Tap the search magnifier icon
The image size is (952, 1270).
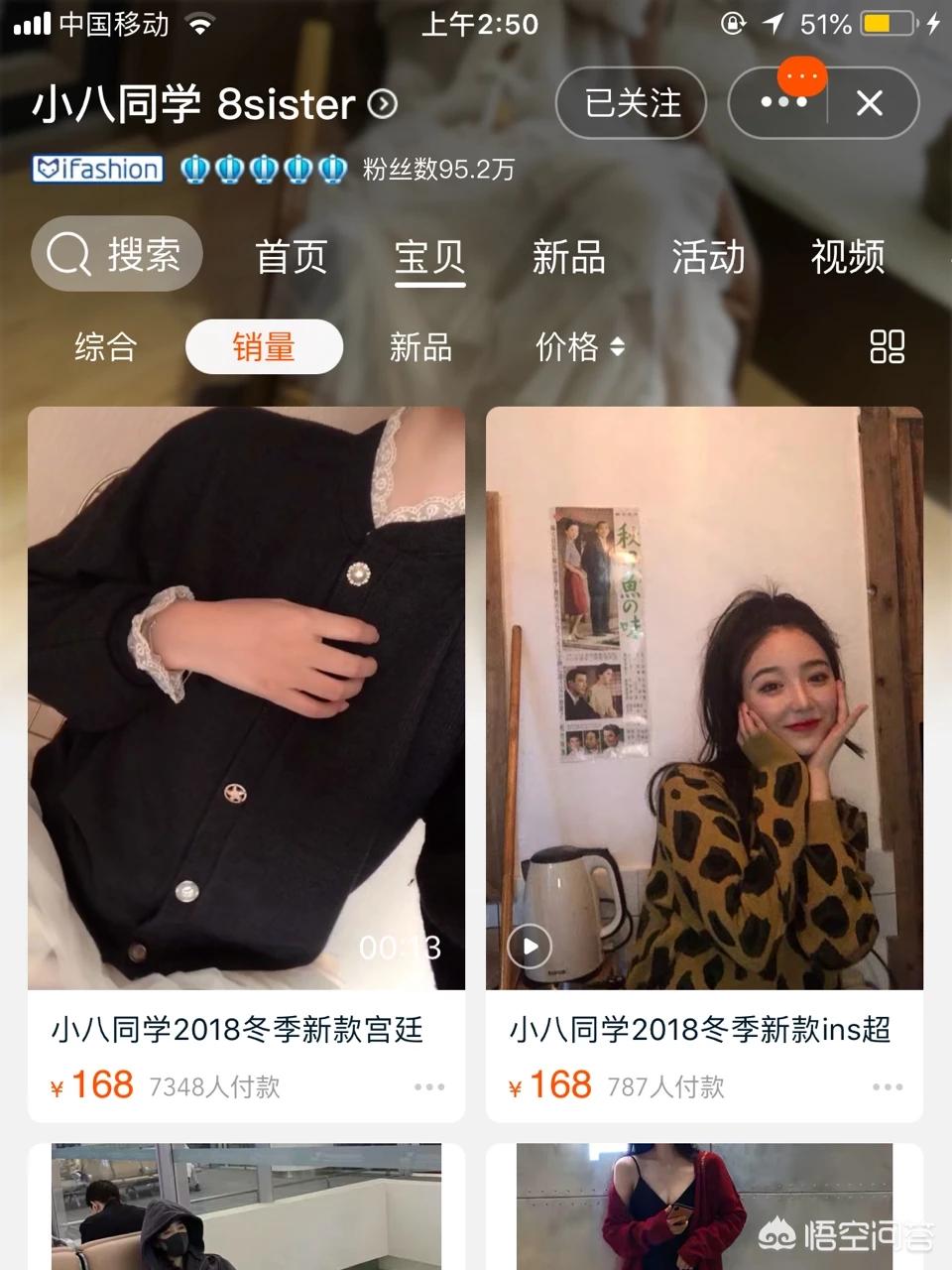[65, 254]
